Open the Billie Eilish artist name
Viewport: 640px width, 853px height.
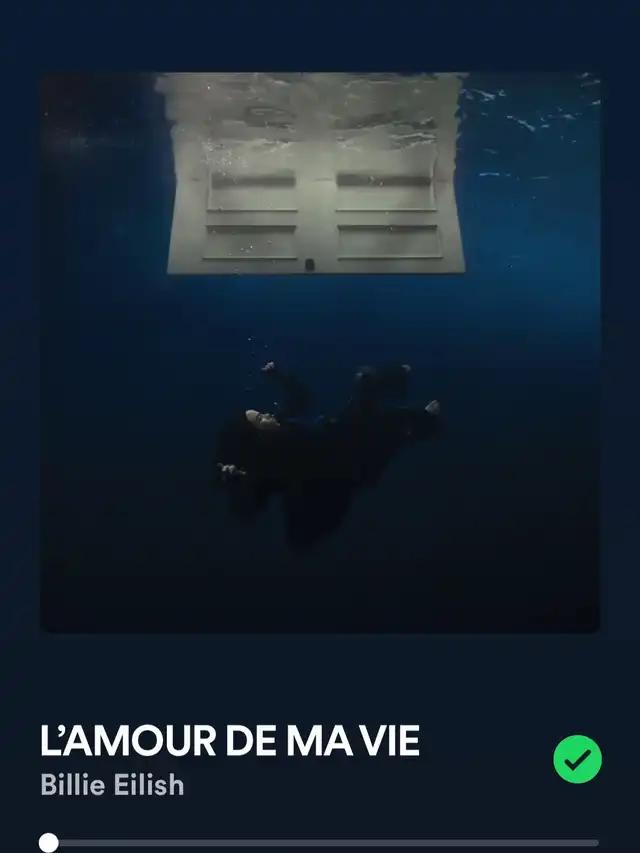[112, 785]
